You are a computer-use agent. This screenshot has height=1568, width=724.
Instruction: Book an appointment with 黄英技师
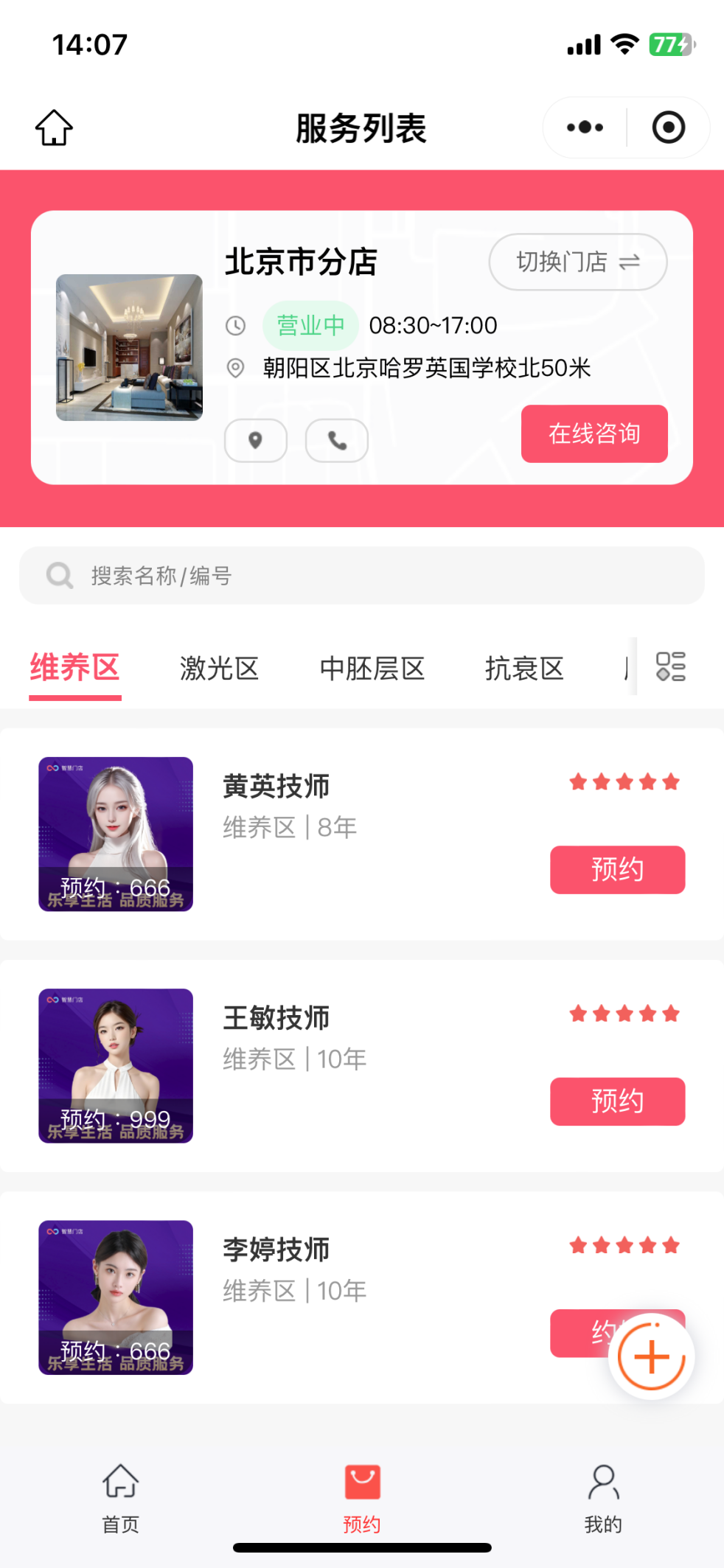617,870
